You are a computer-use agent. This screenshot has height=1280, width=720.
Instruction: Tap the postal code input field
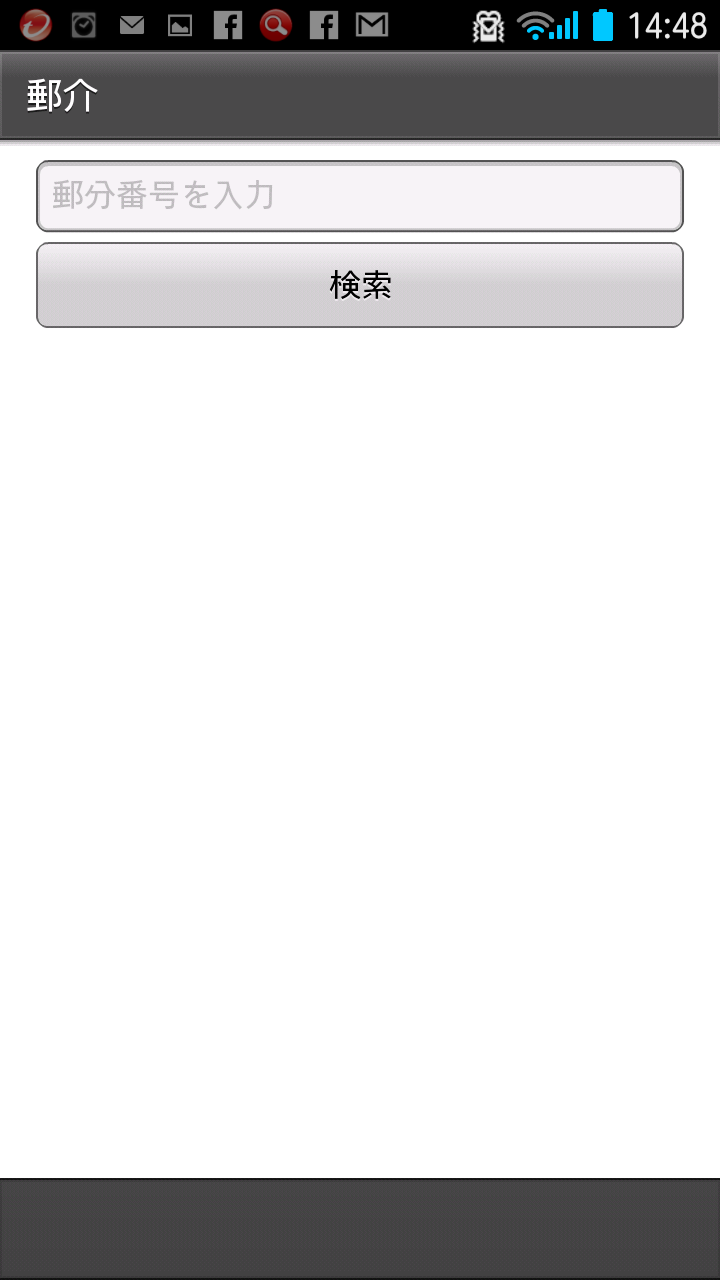click(360, 196)
